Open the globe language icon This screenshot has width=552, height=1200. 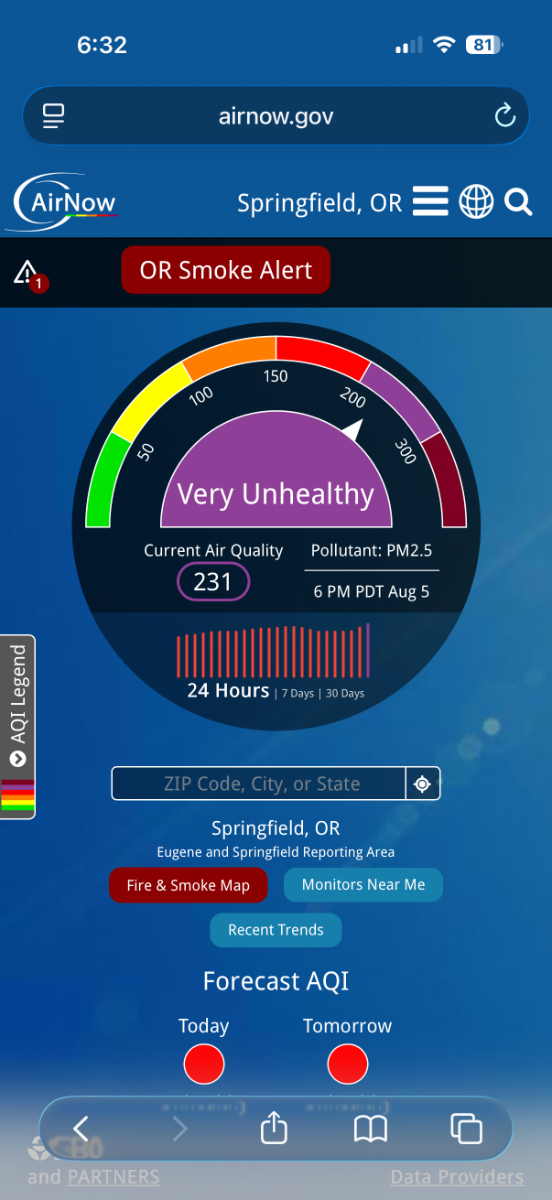(x=476, y=202)
